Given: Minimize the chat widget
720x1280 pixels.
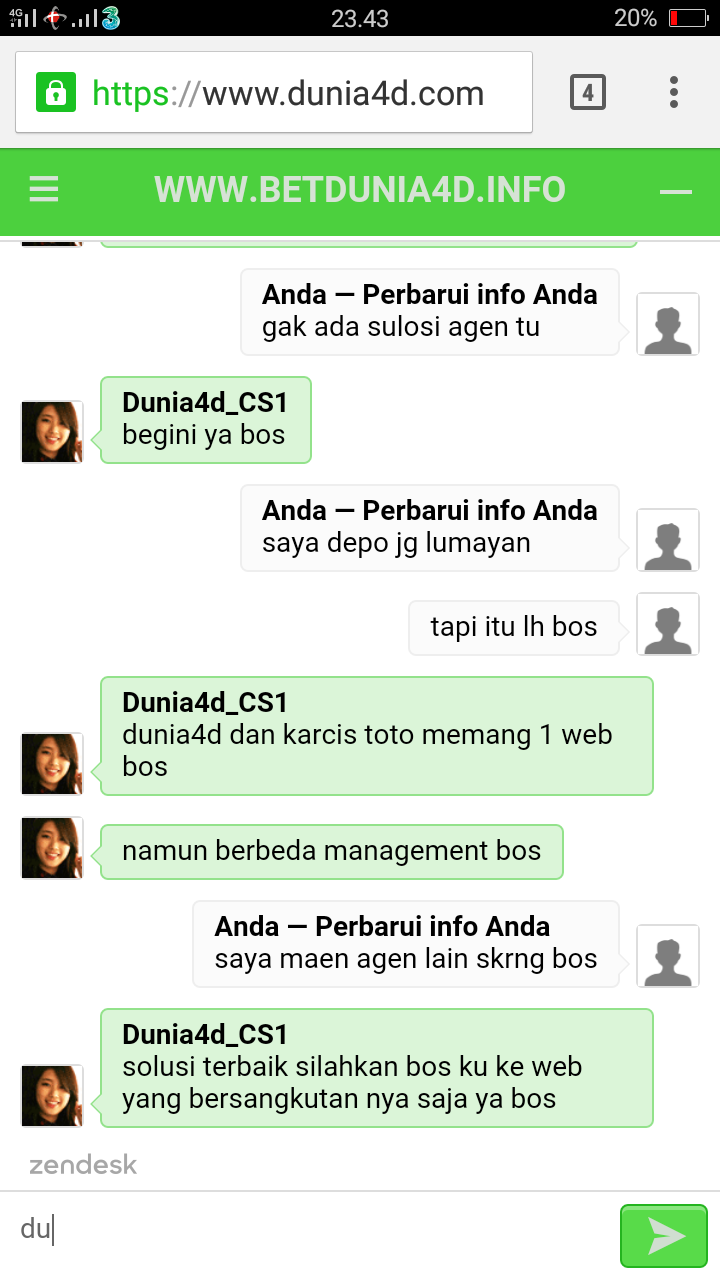Looking at the screenshot, I should (676, 191).
